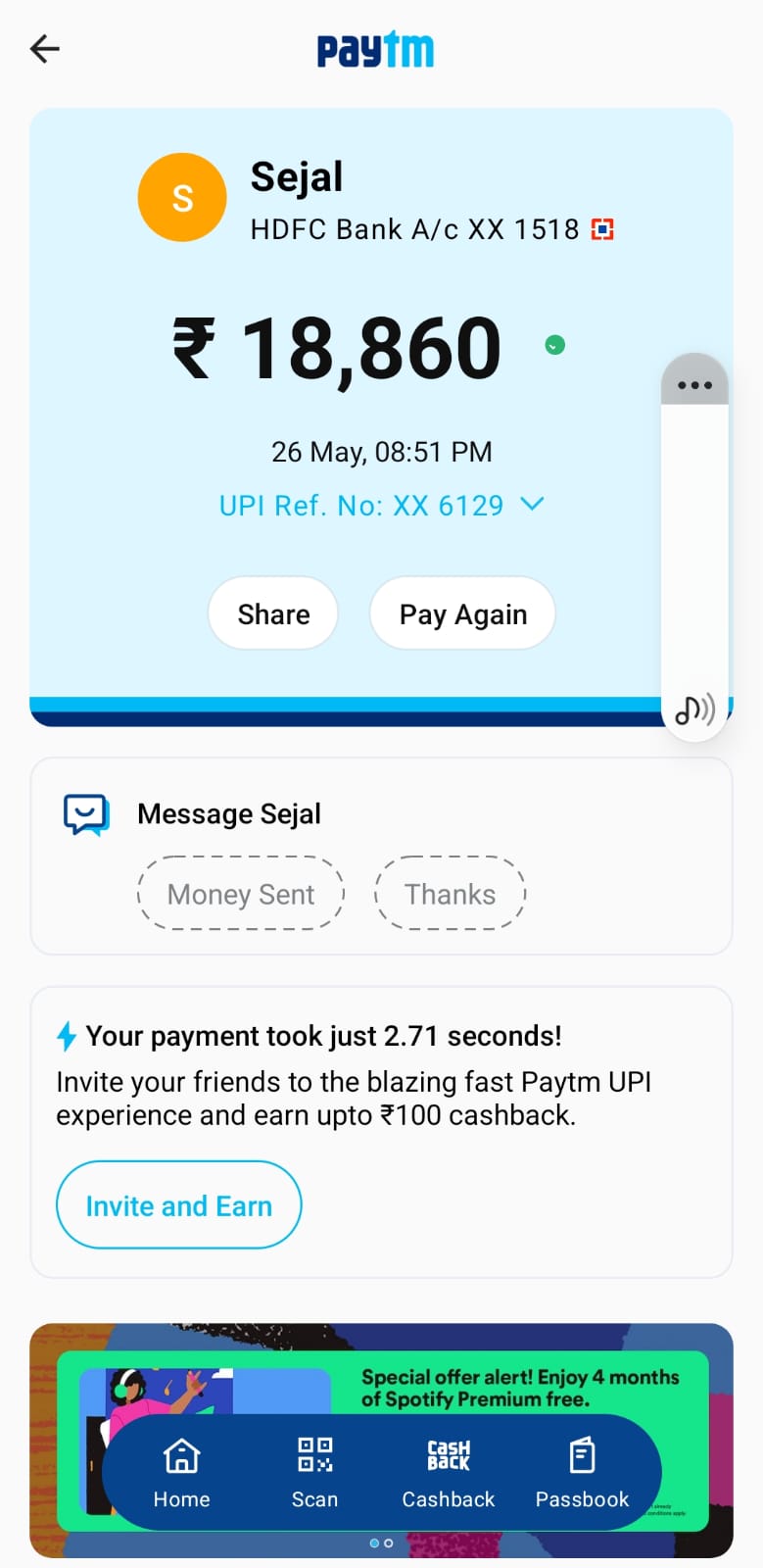
Task: Open the Scan QR tab
Action: point(314,1472)
